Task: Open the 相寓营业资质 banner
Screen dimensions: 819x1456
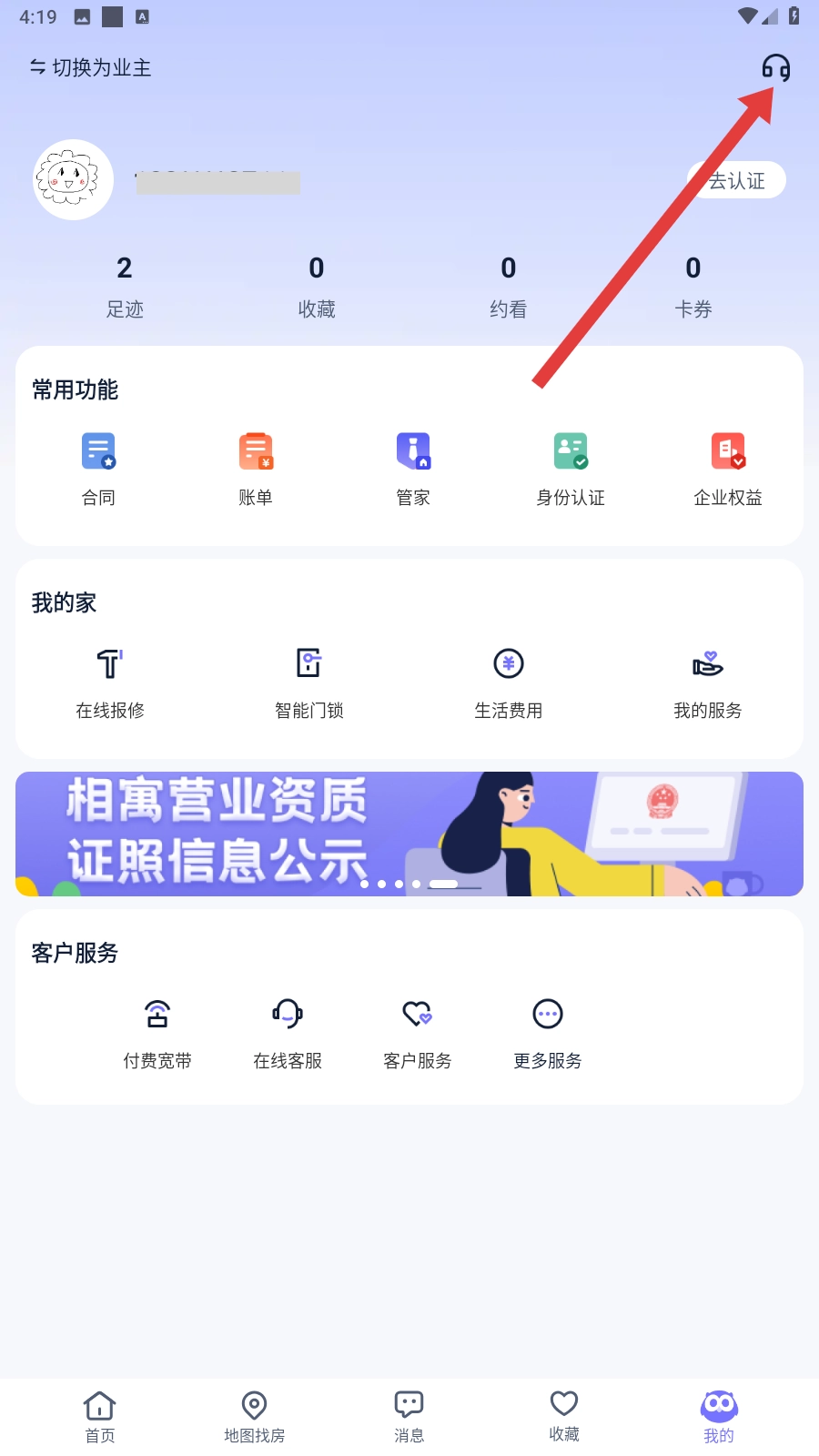Action: point(409,834)
